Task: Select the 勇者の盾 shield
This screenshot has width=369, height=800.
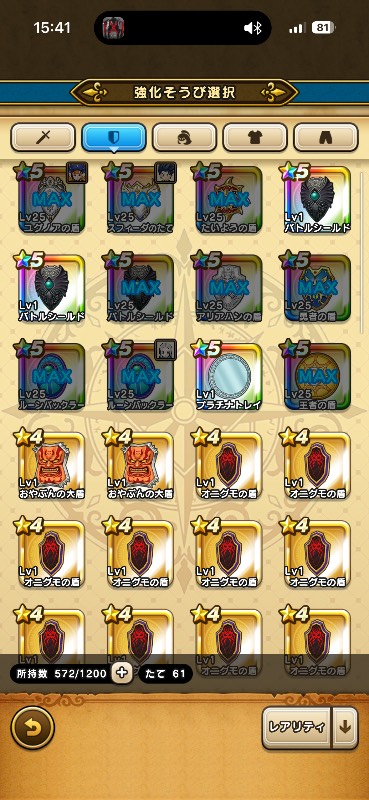Action: pyautogui.click(x=317, y=288)
